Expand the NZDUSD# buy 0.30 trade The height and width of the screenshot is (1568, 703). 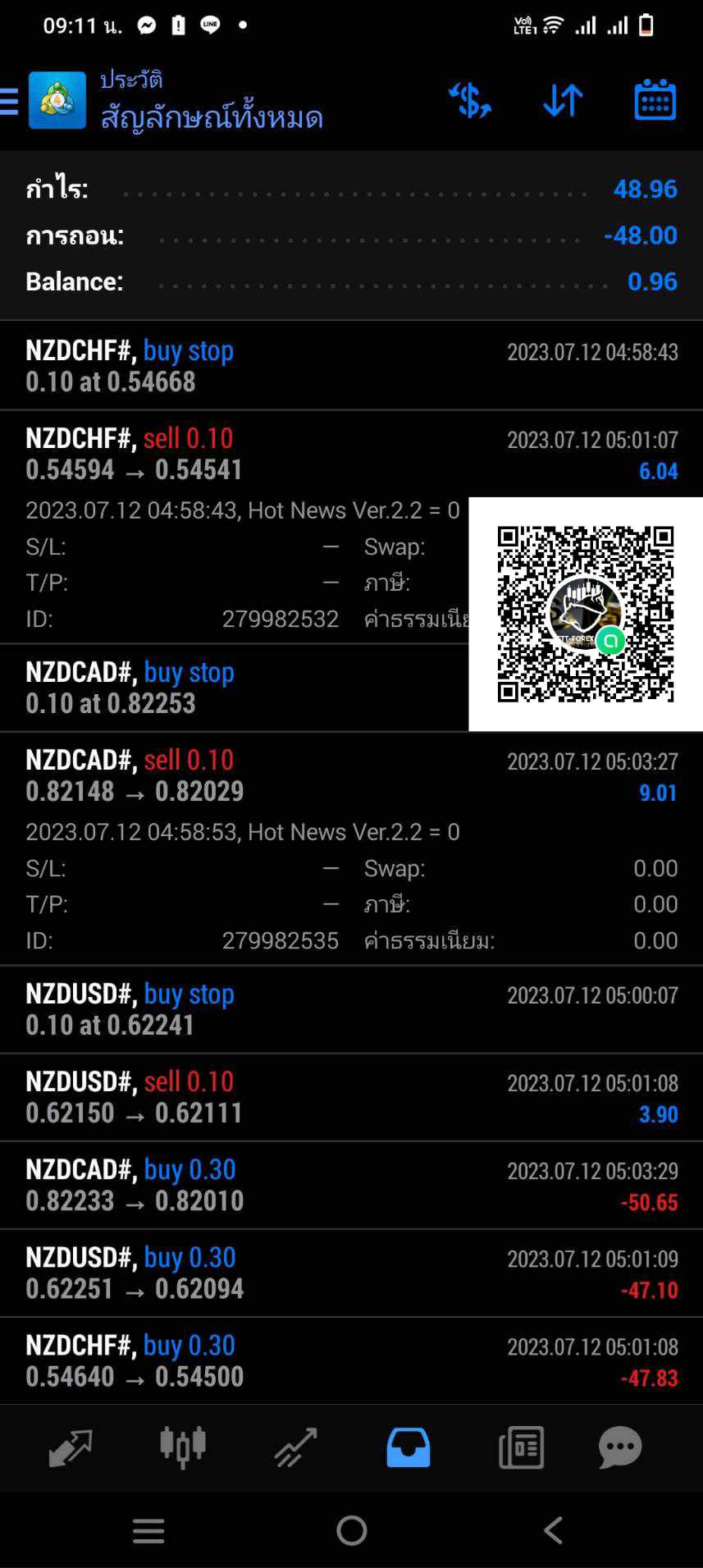(351, 1273)
